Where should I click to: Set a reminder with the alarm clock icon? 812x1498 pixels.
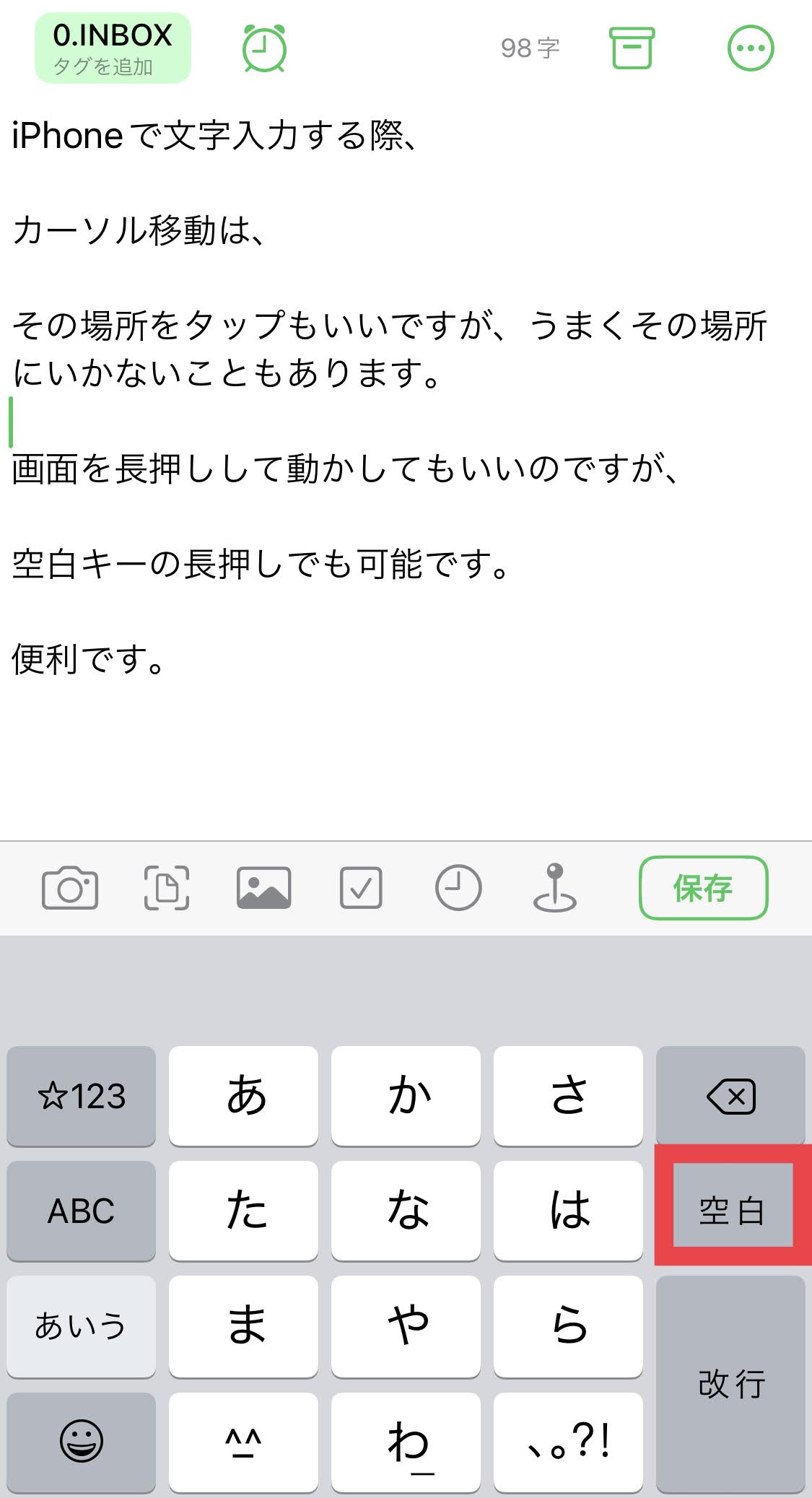point(264,48)
